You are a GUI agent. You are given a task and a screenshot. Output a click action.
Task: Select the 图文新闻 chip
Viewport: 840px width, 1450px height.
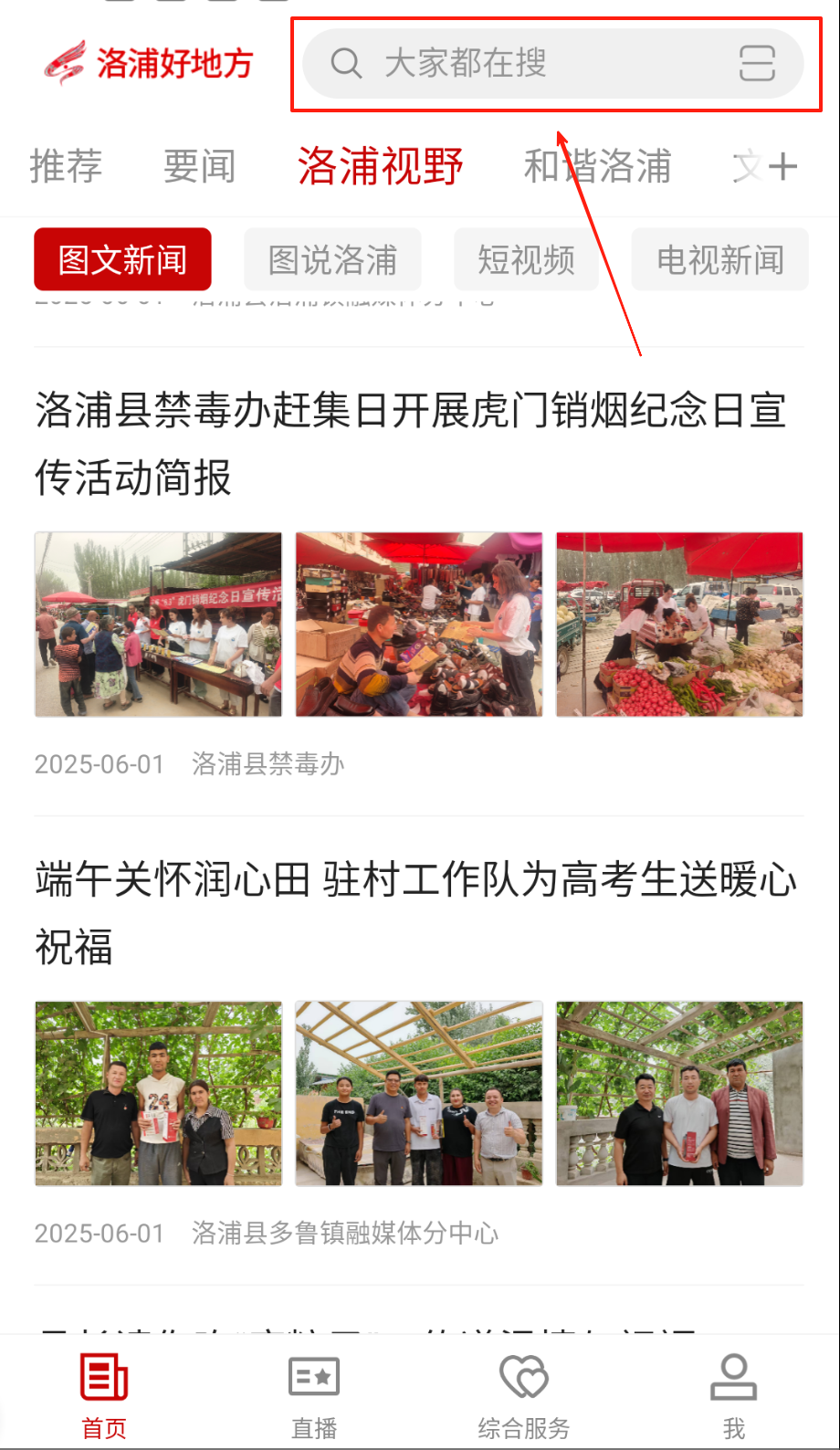122,260
